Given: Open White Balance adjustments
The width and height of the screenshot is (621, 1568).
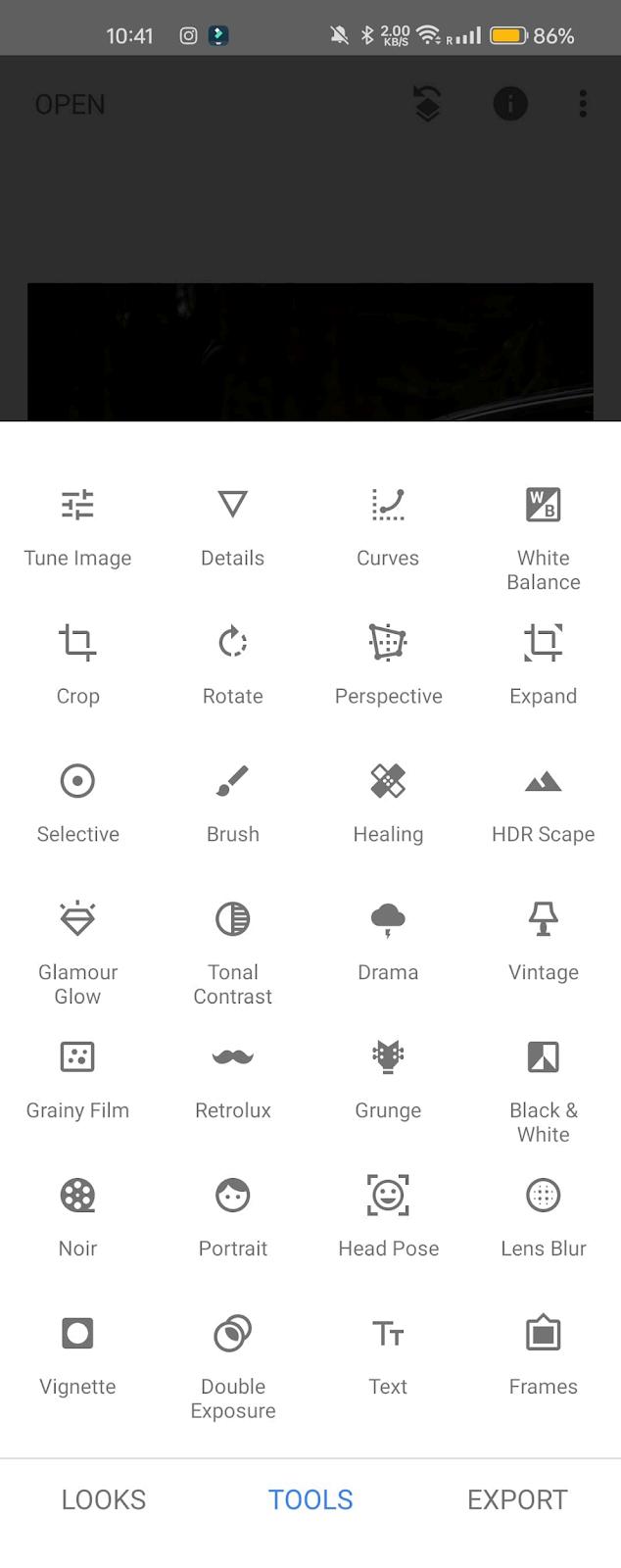Looking at the screenshot, I should [543, 539].
